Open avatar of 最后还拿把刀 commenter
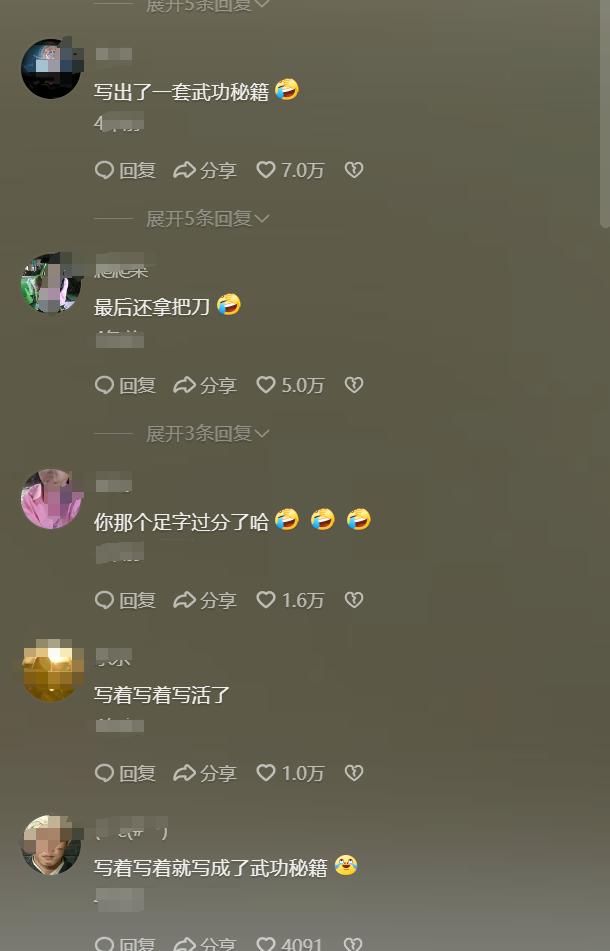 tap(51, 283)
